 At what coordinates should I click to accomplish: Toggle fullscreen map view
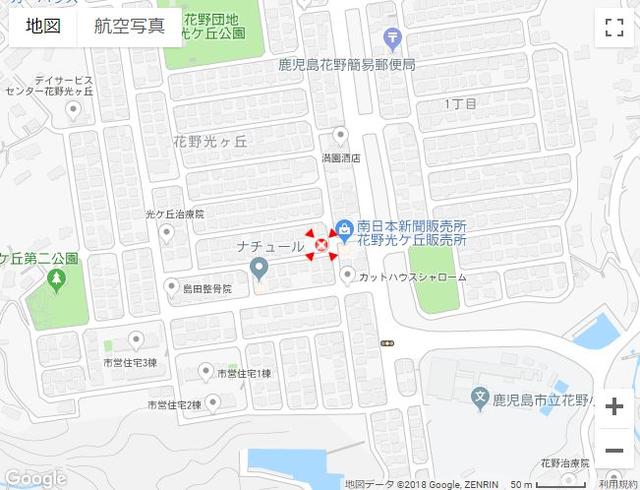[x=613, y=27]
